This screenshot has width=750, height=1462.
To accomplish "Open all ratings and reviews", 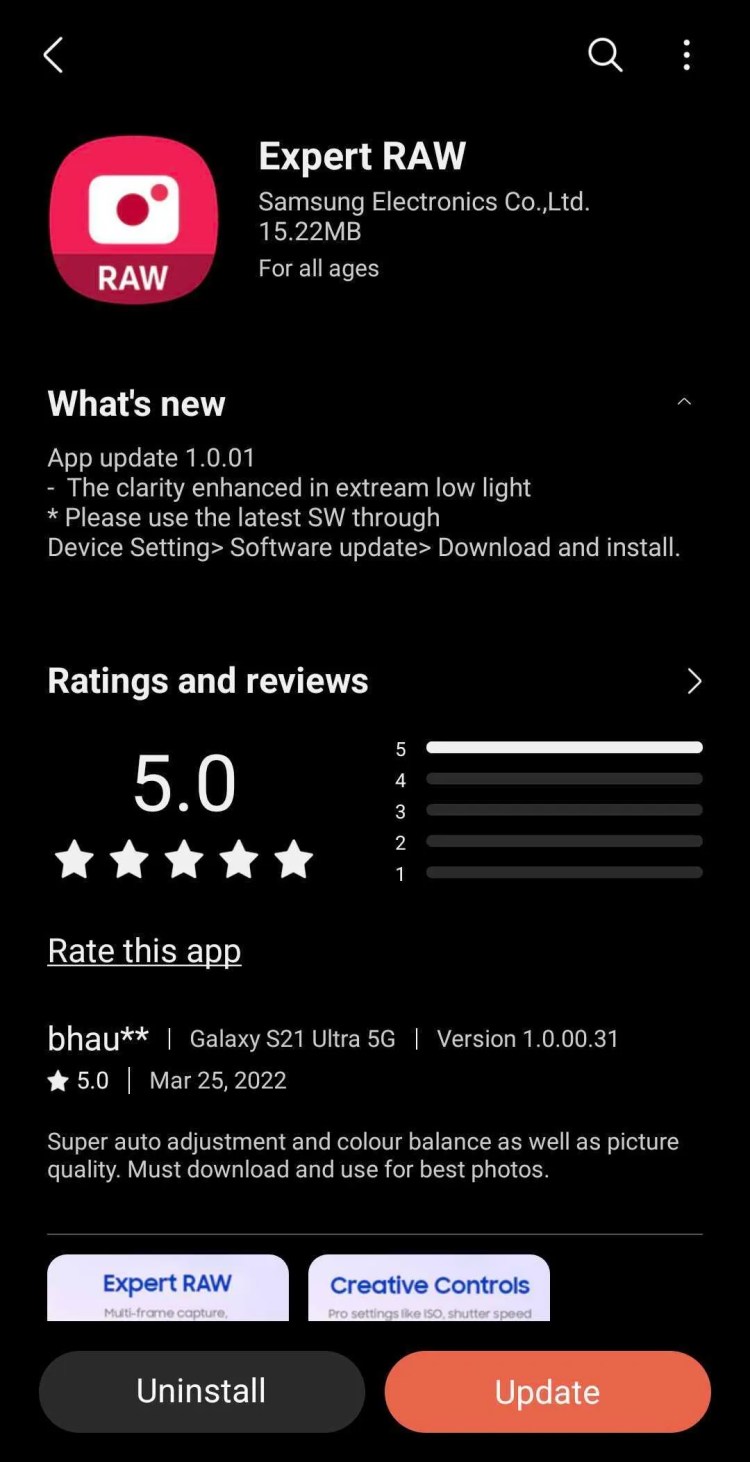I will [694, 681].
